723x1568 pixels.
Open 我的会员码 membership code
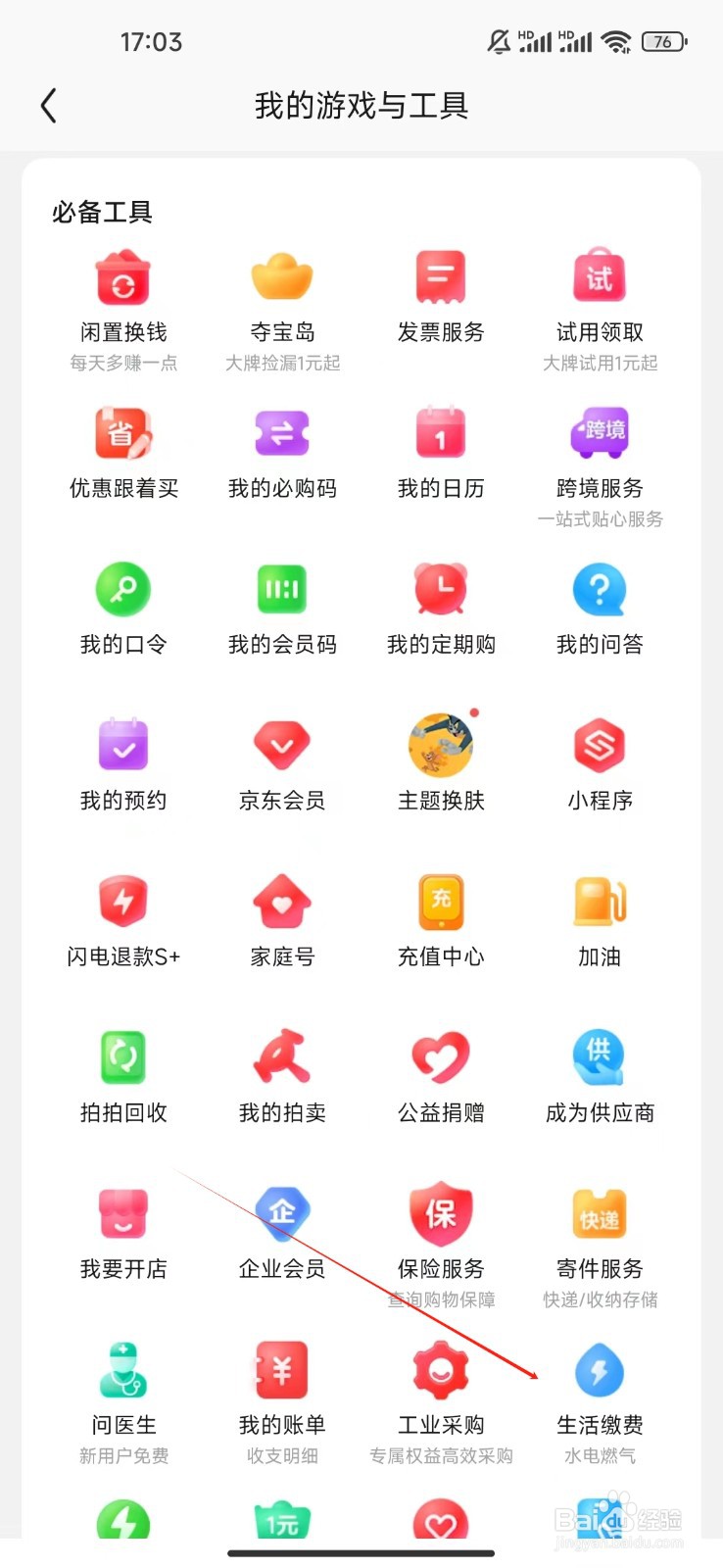coord(281,610)
